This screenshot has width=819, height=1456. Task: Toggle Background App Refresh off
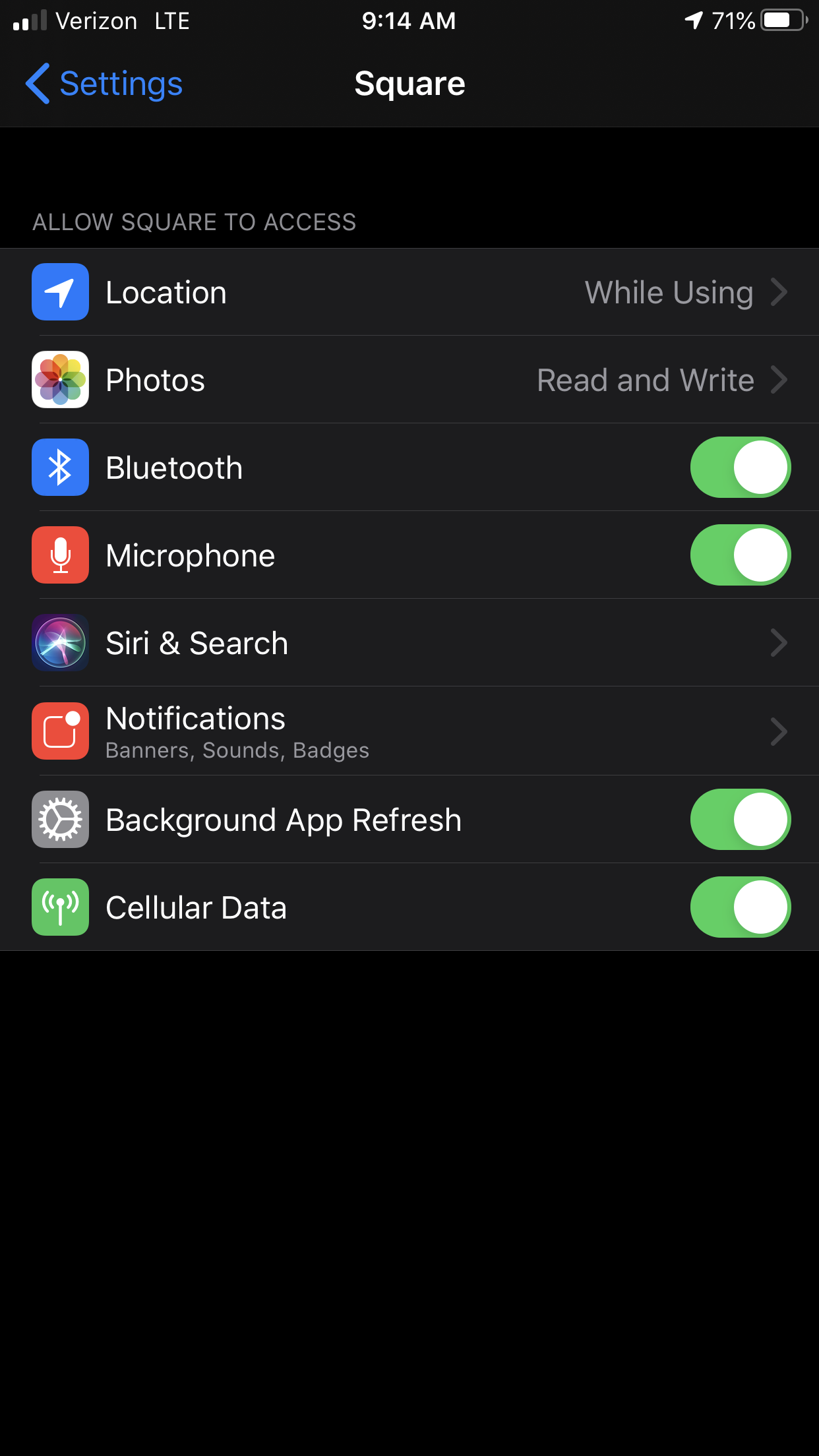point(740,820)
